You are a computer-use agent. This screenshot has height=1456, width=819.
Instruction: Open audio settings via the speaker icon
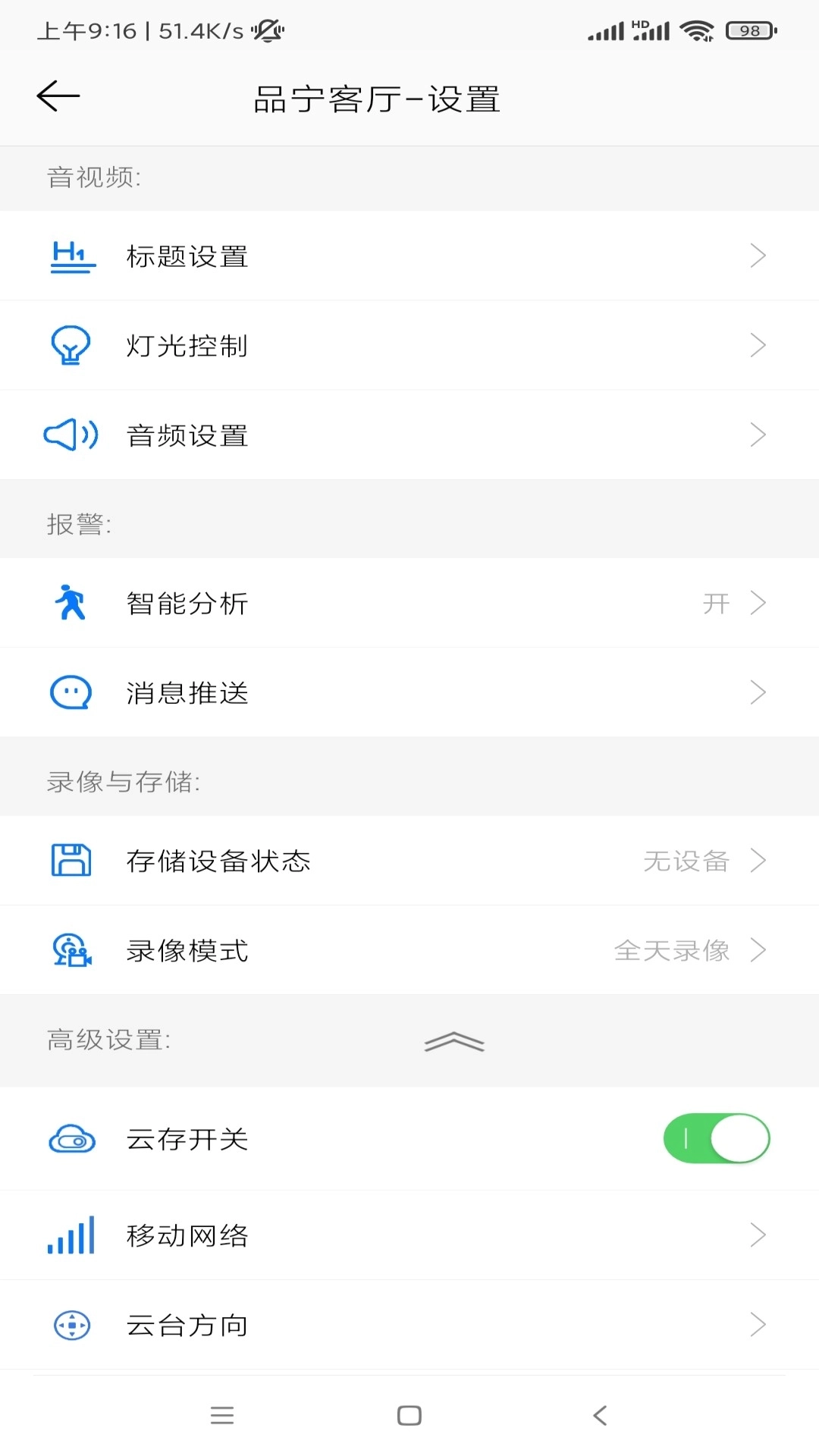71,435
